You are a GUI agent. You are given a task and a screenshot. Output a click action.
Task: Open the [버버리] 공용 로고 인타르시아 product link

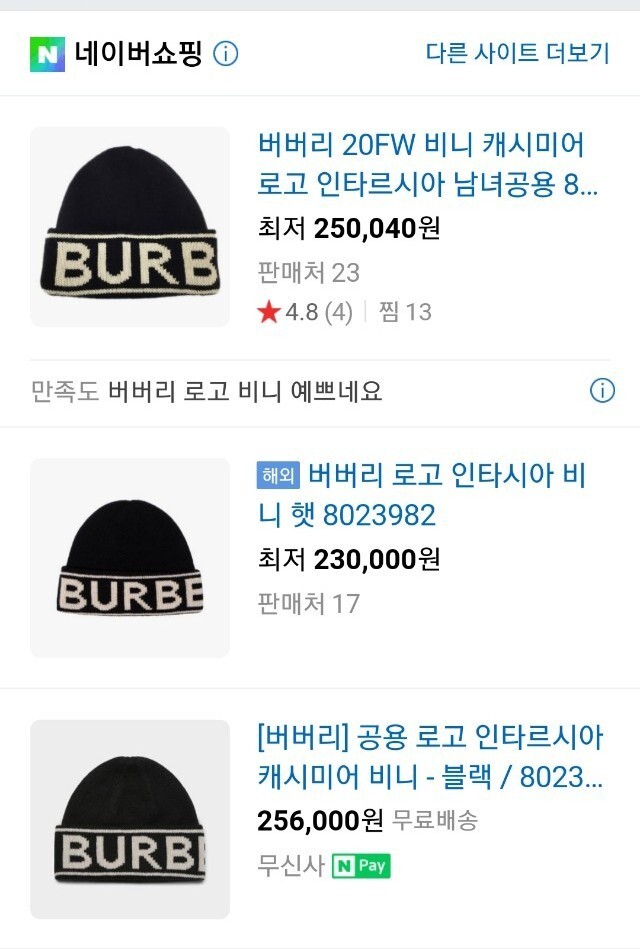coord(430,758)
